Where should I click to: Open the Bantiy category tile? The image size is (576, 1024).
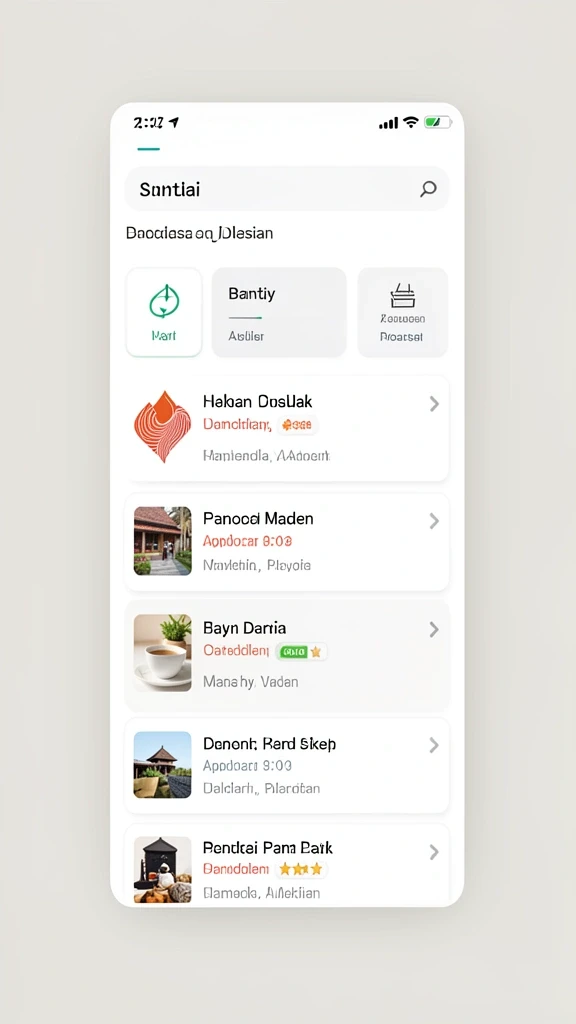click(279, 312)
